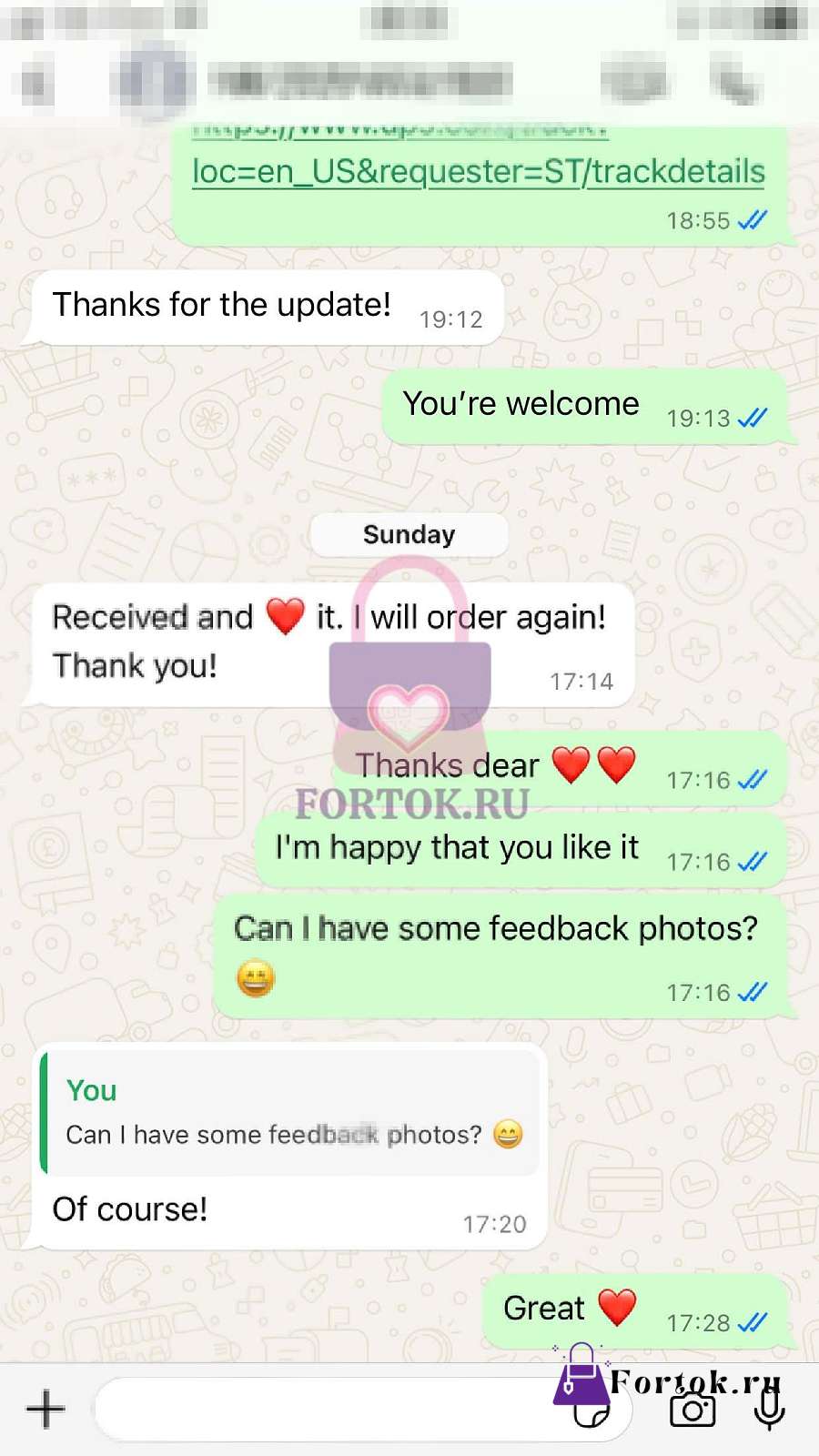Open the sticker icon in message field
This screenshot has height=1456, width=819.
click(591, 1413)
